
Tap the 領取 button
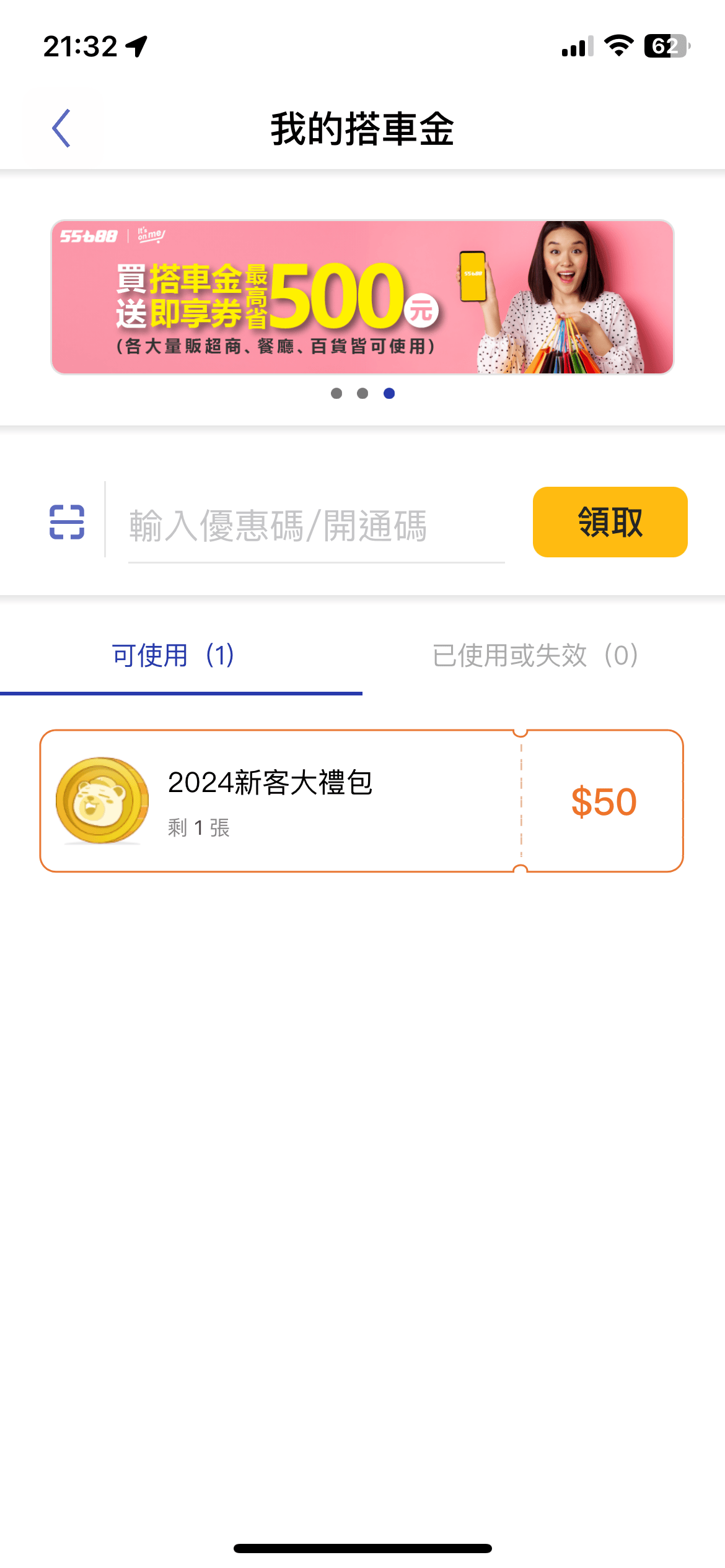point(610,522)
